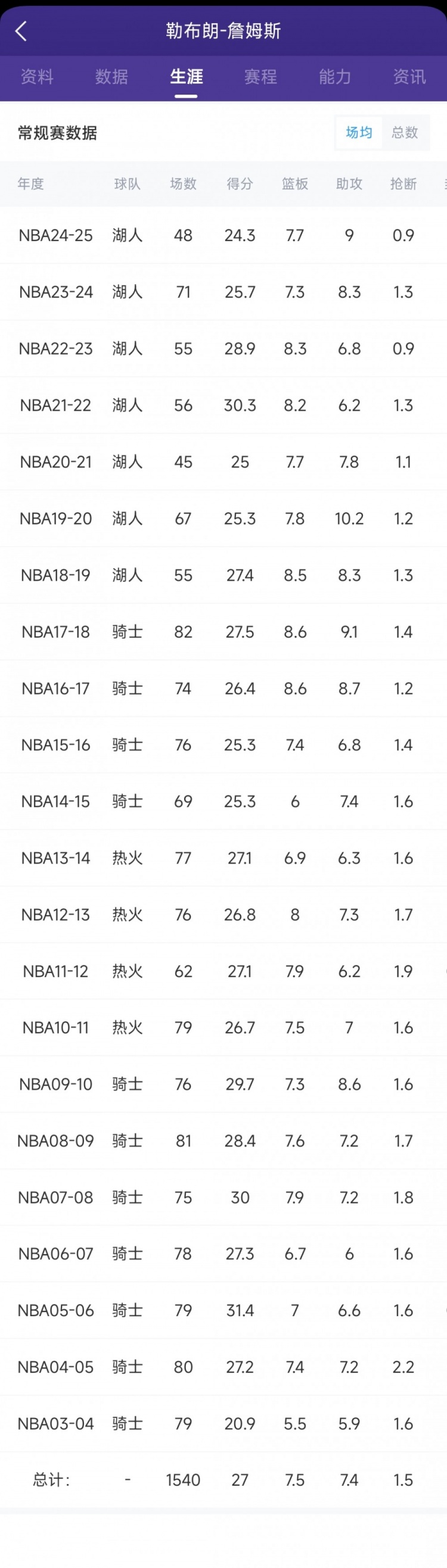This screenshot has height=1568, width=447.
Task: Open the 资讯 tab
Action: tap(409, 77)
